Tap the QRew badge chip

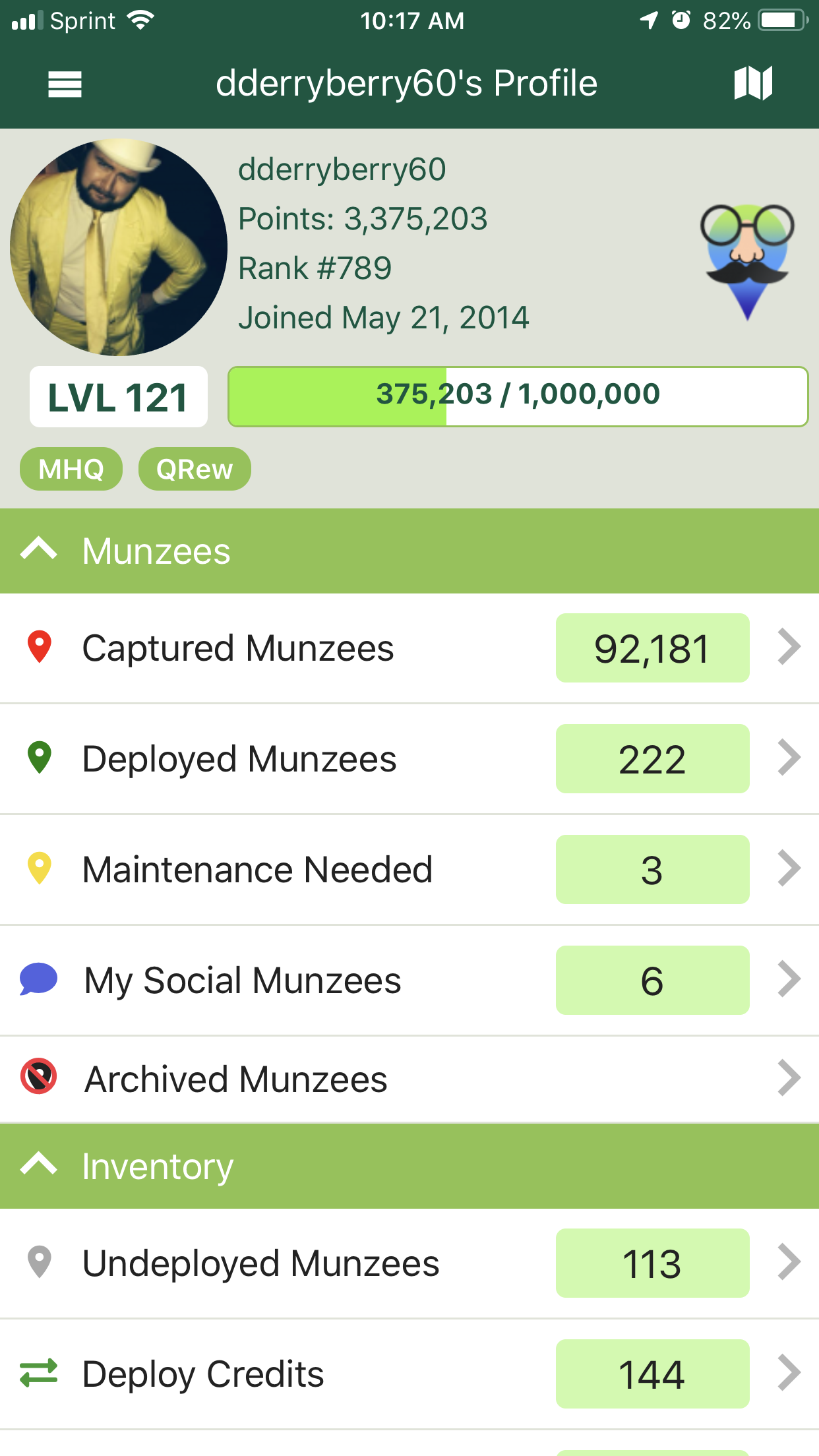point(195,469)
